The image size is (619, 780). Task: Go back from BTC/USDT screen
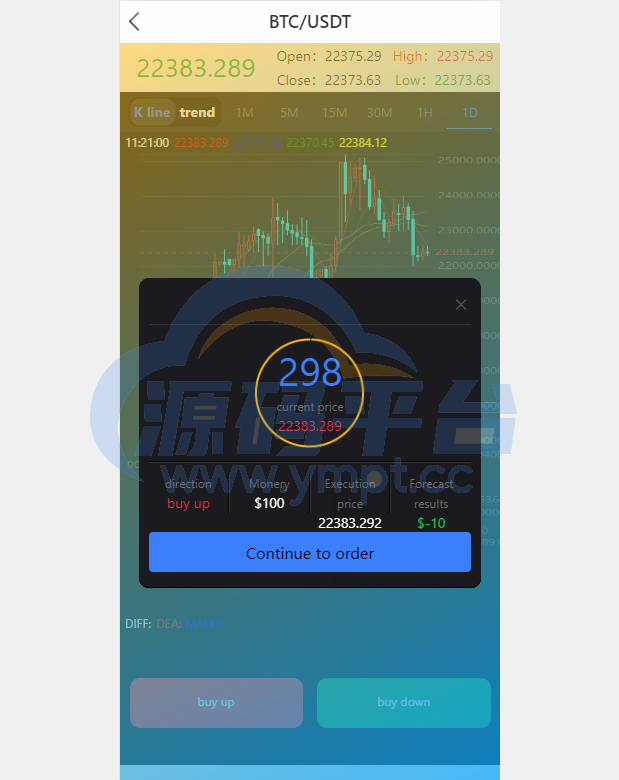click(135, 22)
